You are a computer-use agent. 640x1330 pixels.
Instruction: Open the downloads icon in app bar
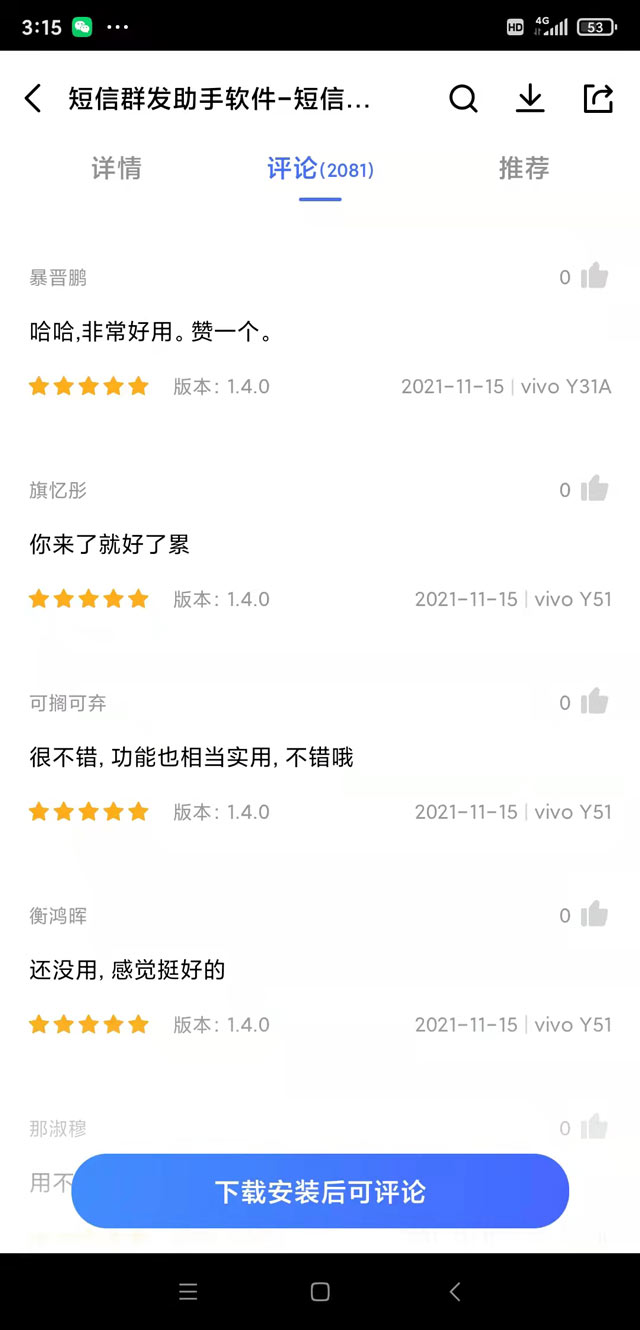[x=530, y=98]
